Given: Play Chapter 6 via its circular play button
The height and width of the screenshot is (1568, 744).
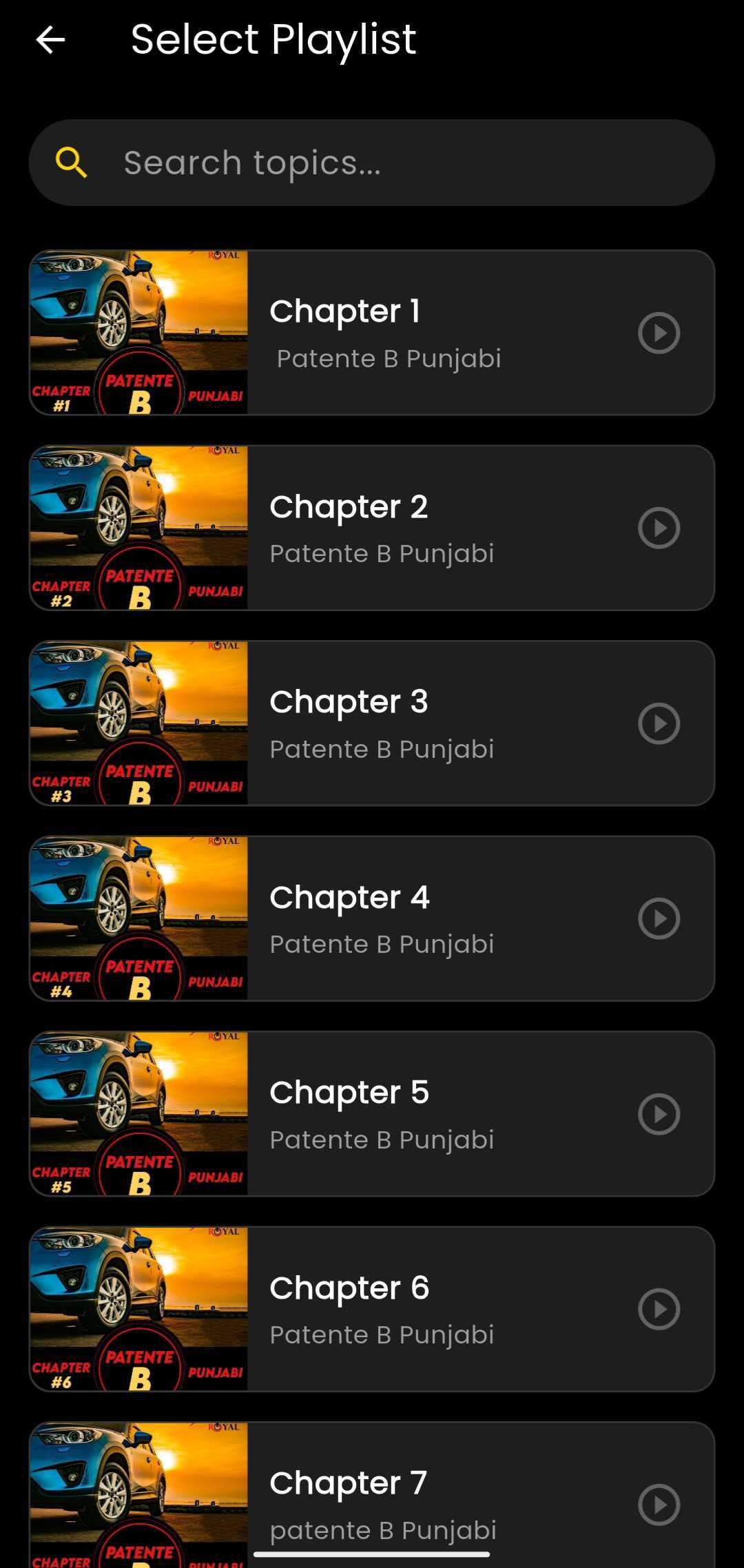Looking at the screenshot, I should 659,1309.
